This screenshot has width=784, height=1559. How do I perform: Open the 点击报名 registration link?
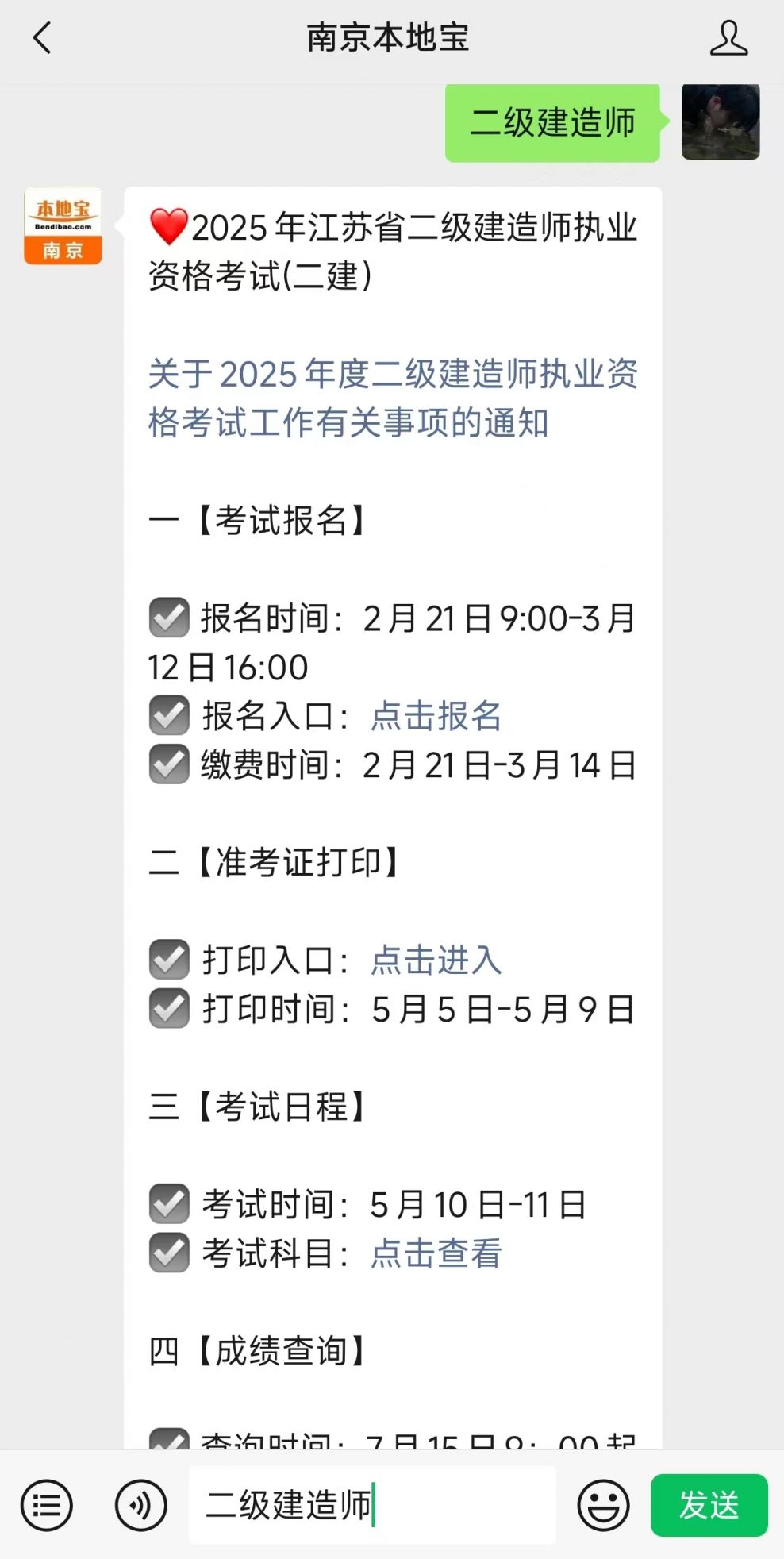(x=435, y=715)
